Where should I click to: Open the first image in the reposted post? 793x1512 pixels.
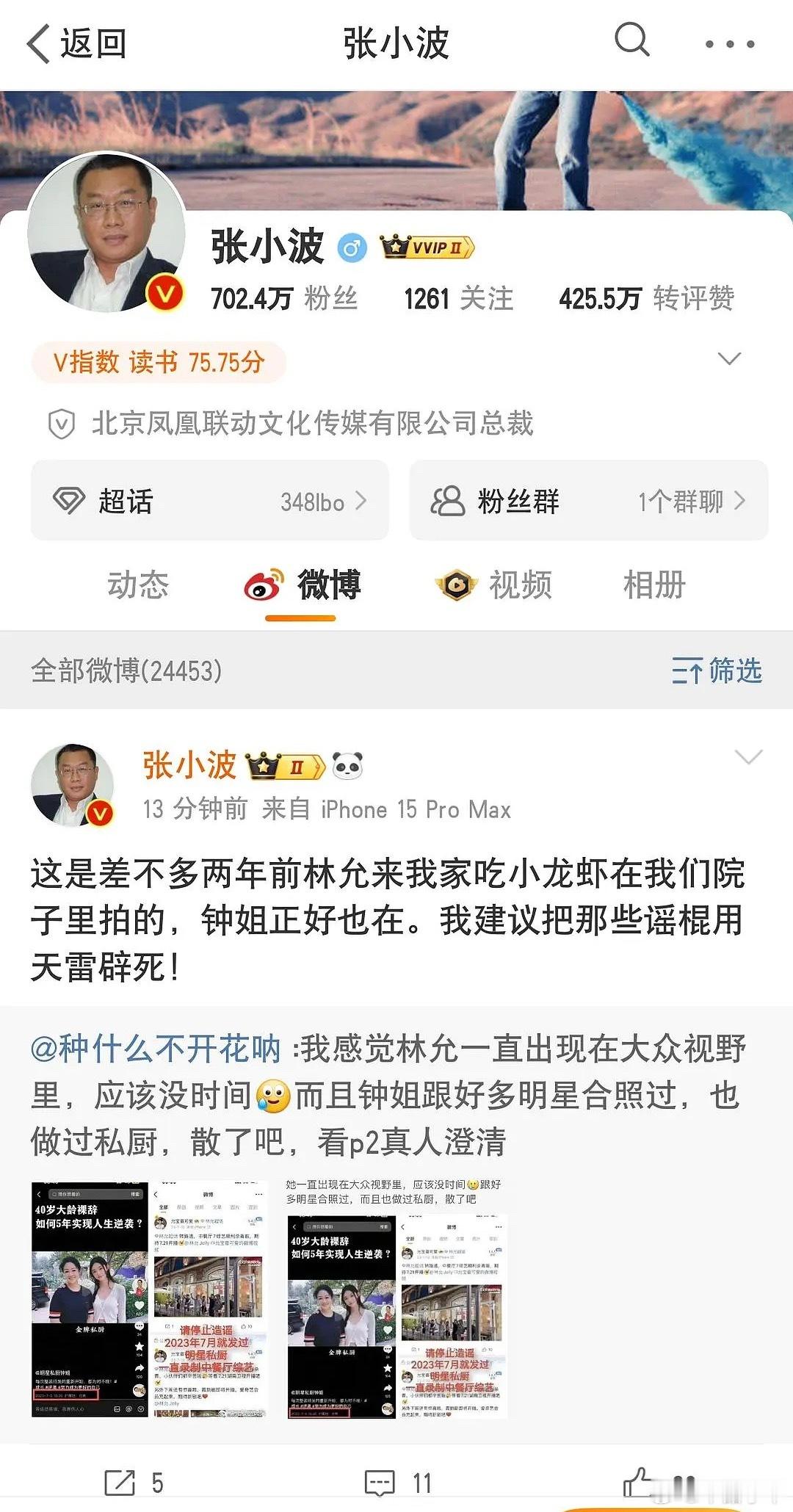(149, 1299)
